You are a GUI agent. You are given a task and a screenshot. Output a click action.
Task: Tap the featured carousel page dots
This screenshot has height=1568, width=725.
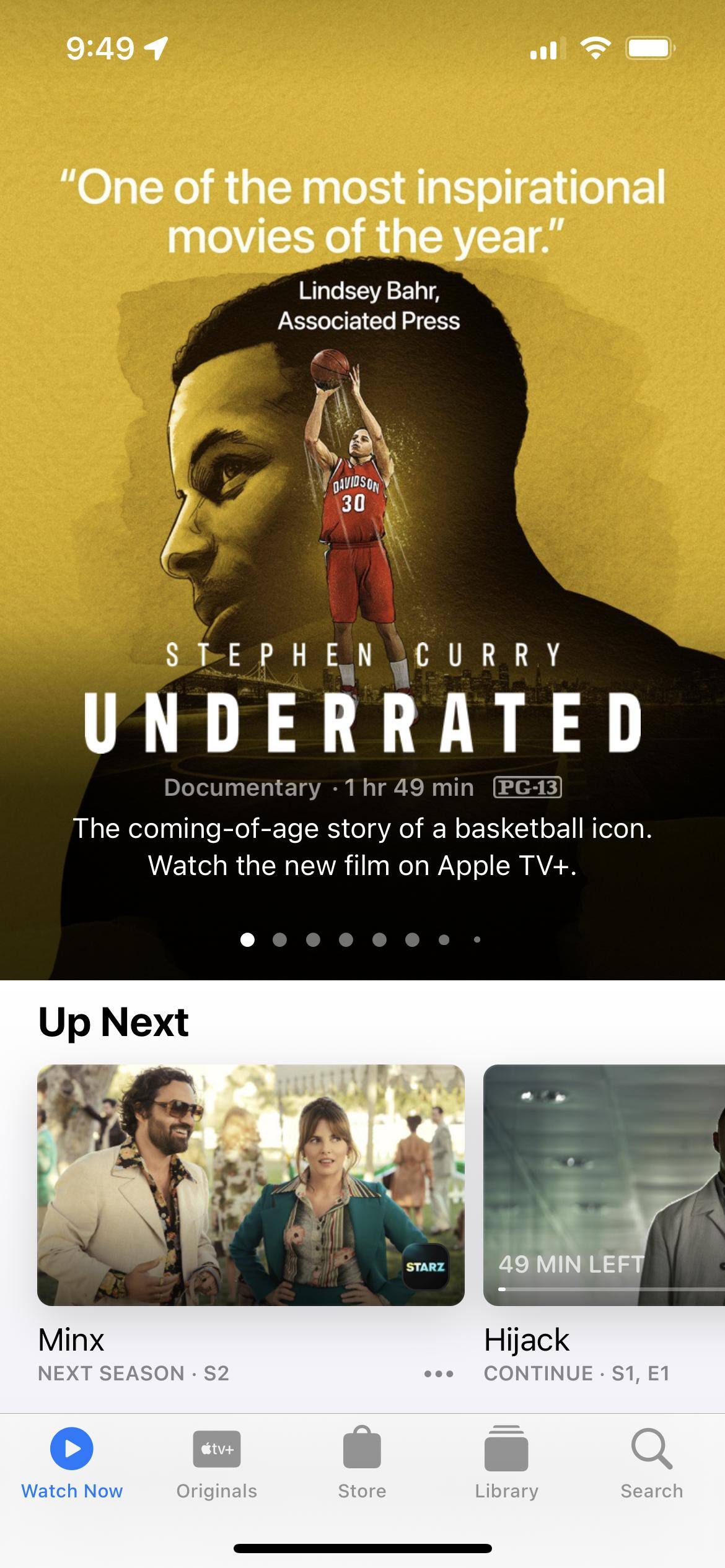coord(361,939)
